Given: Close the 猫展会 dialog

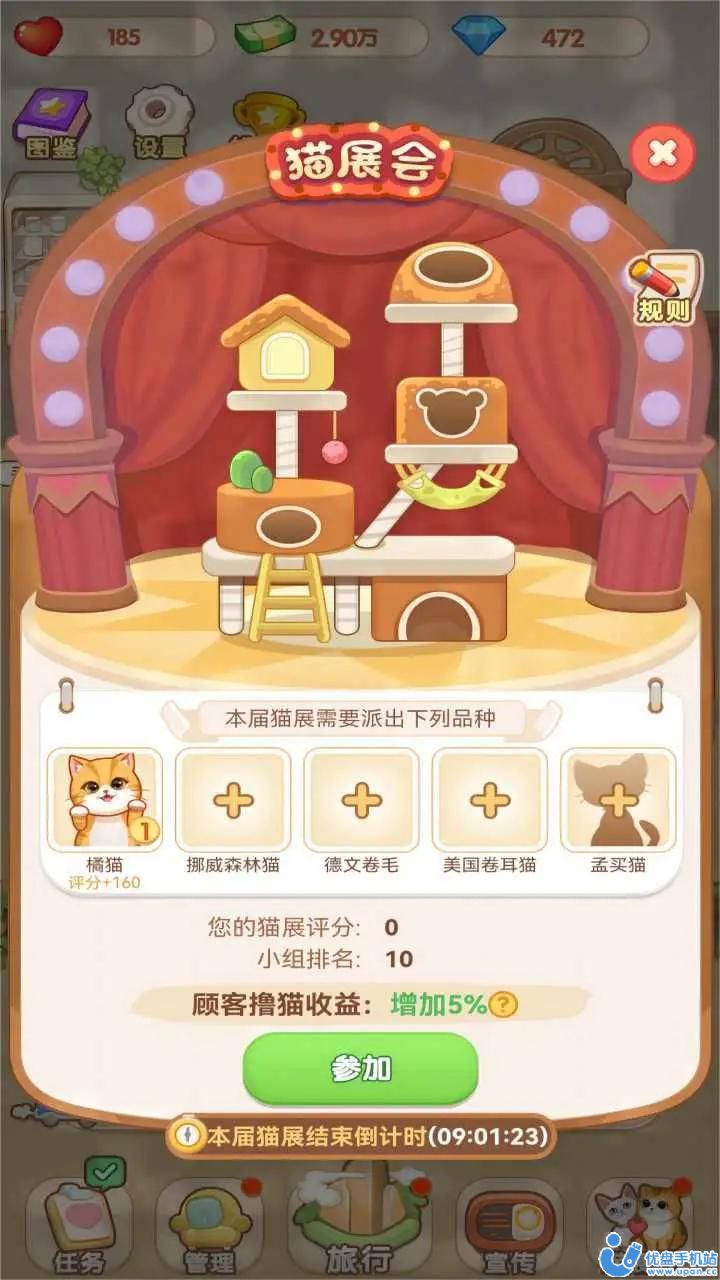Looking at the screenshot, I should [x=662, y=153].
